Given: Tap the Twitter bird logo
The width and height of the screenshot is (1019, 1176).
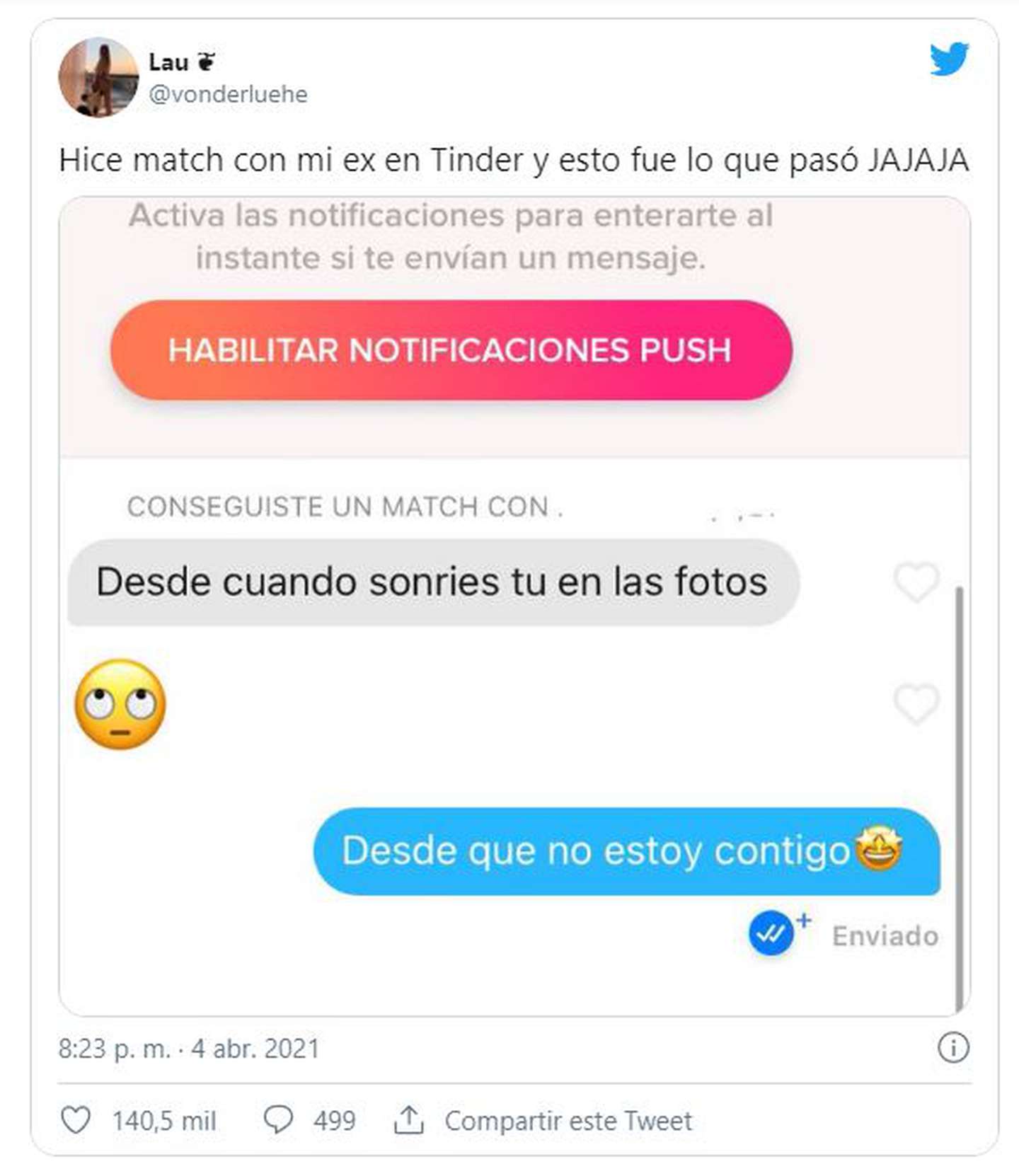Looking at the screenshot, I should click(x=949, y=59).
